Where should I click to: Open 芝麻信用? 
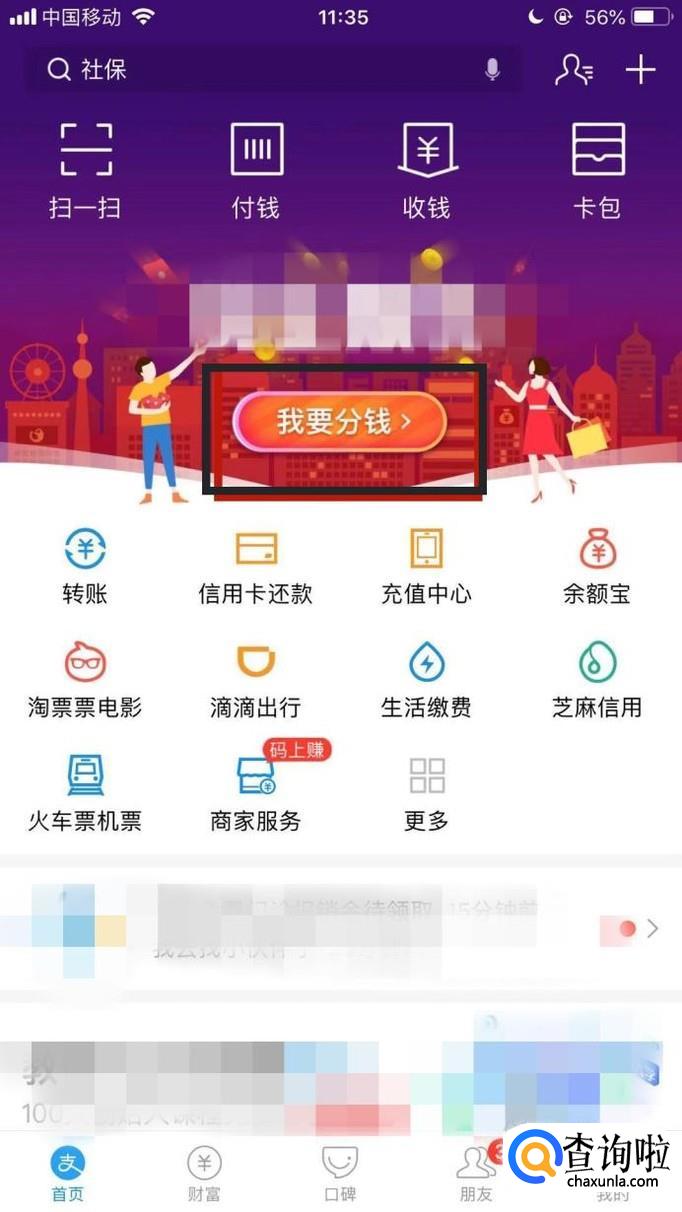[x=598, y=680]
